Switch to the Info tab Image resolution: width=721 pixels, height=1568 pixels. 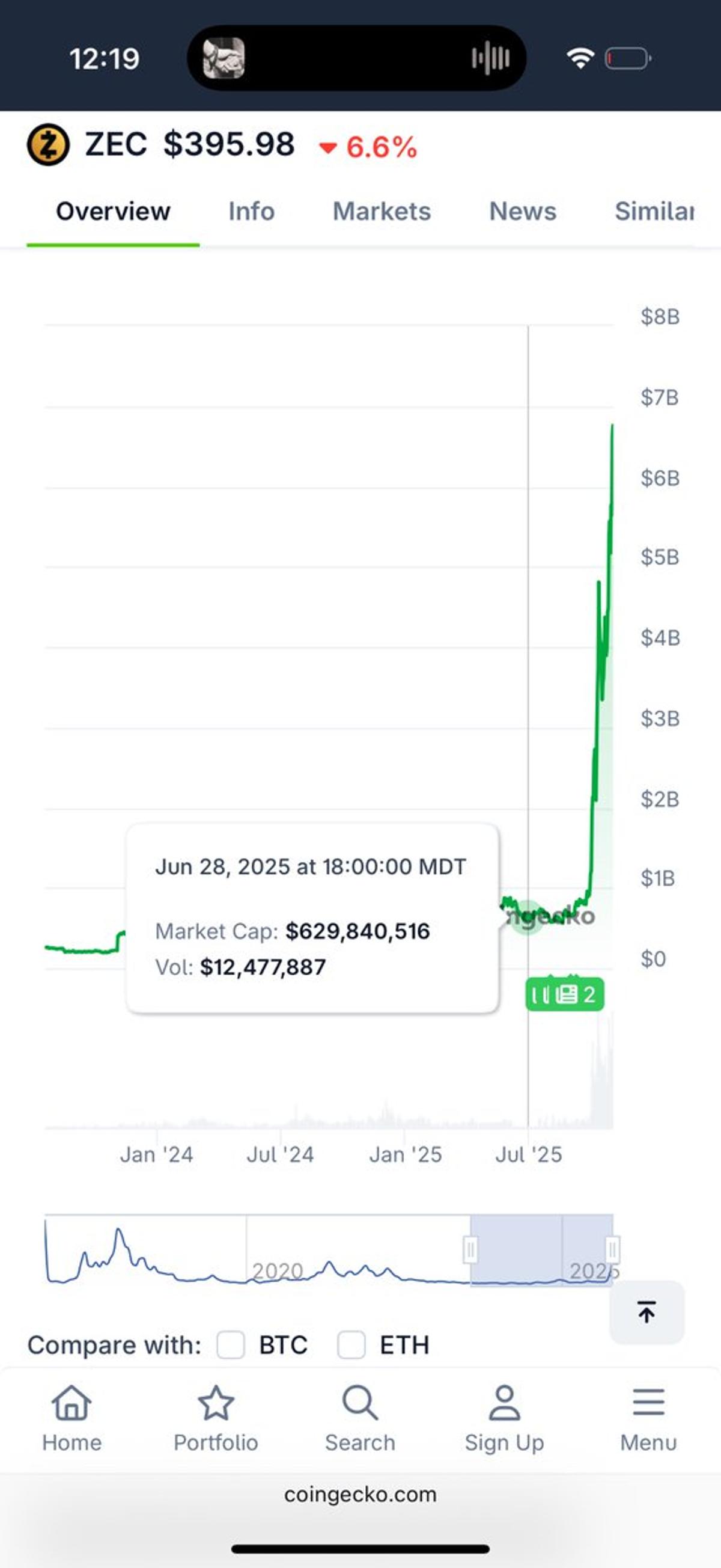click(251, 212)
